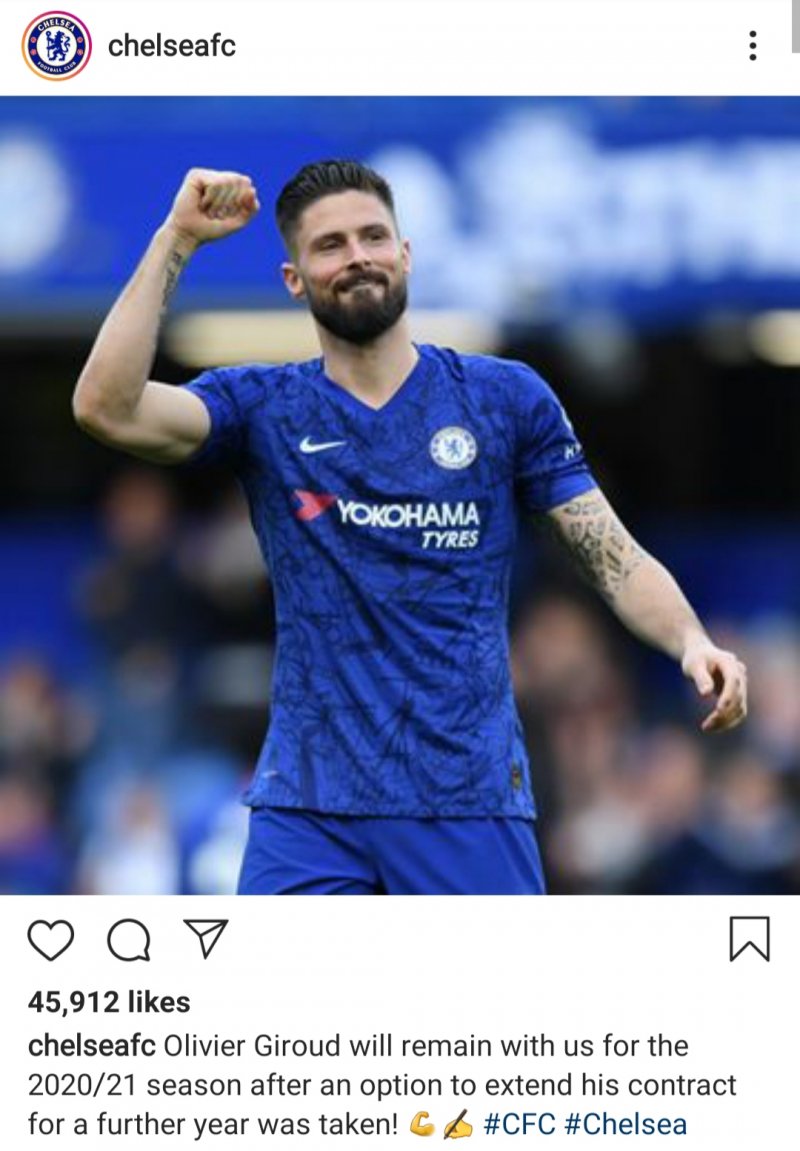
Task: Share the post via paper plane icon
Action: pos(206,940)
